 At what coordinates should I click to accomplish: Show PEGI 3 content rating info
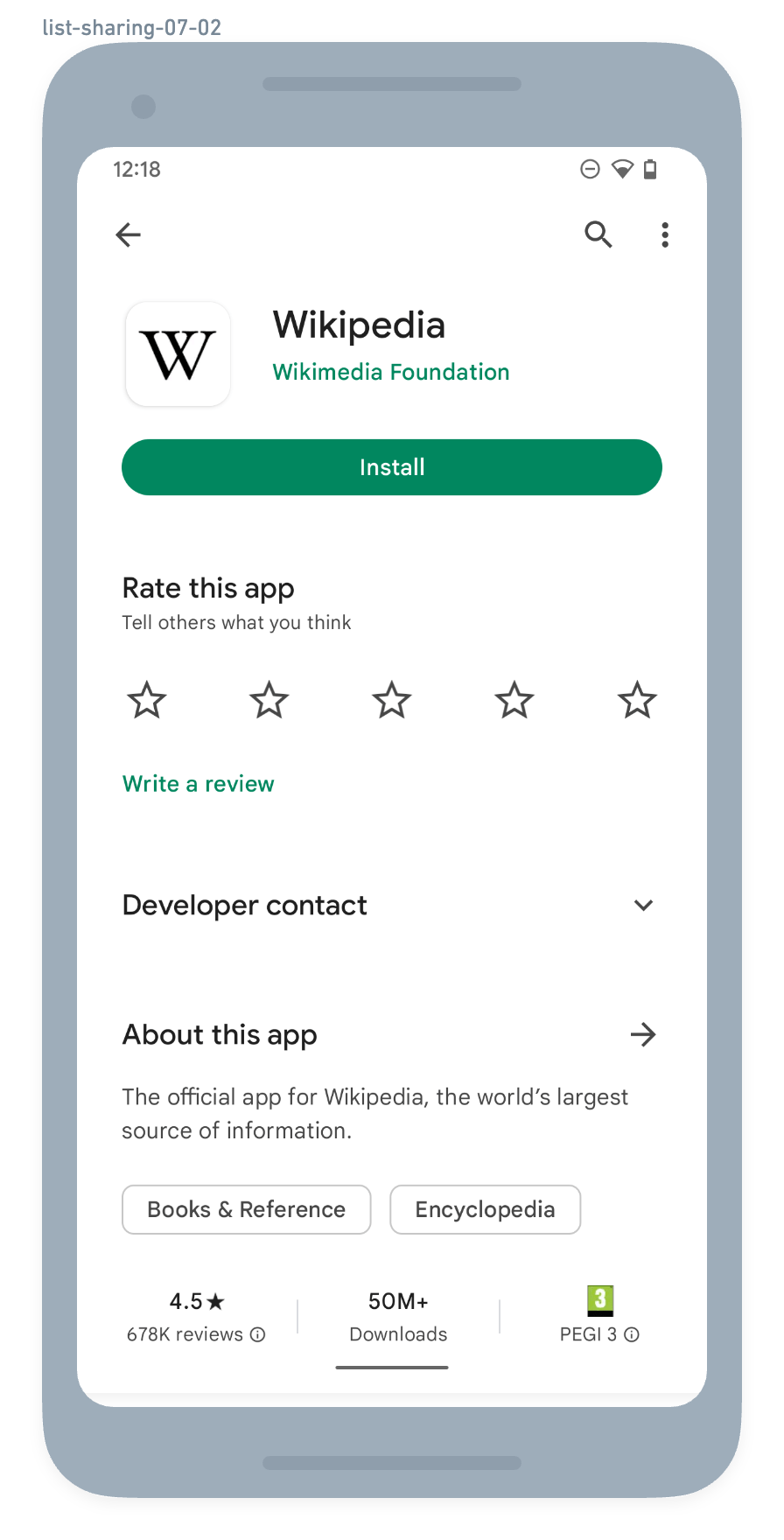click(x=599, y=1317)
